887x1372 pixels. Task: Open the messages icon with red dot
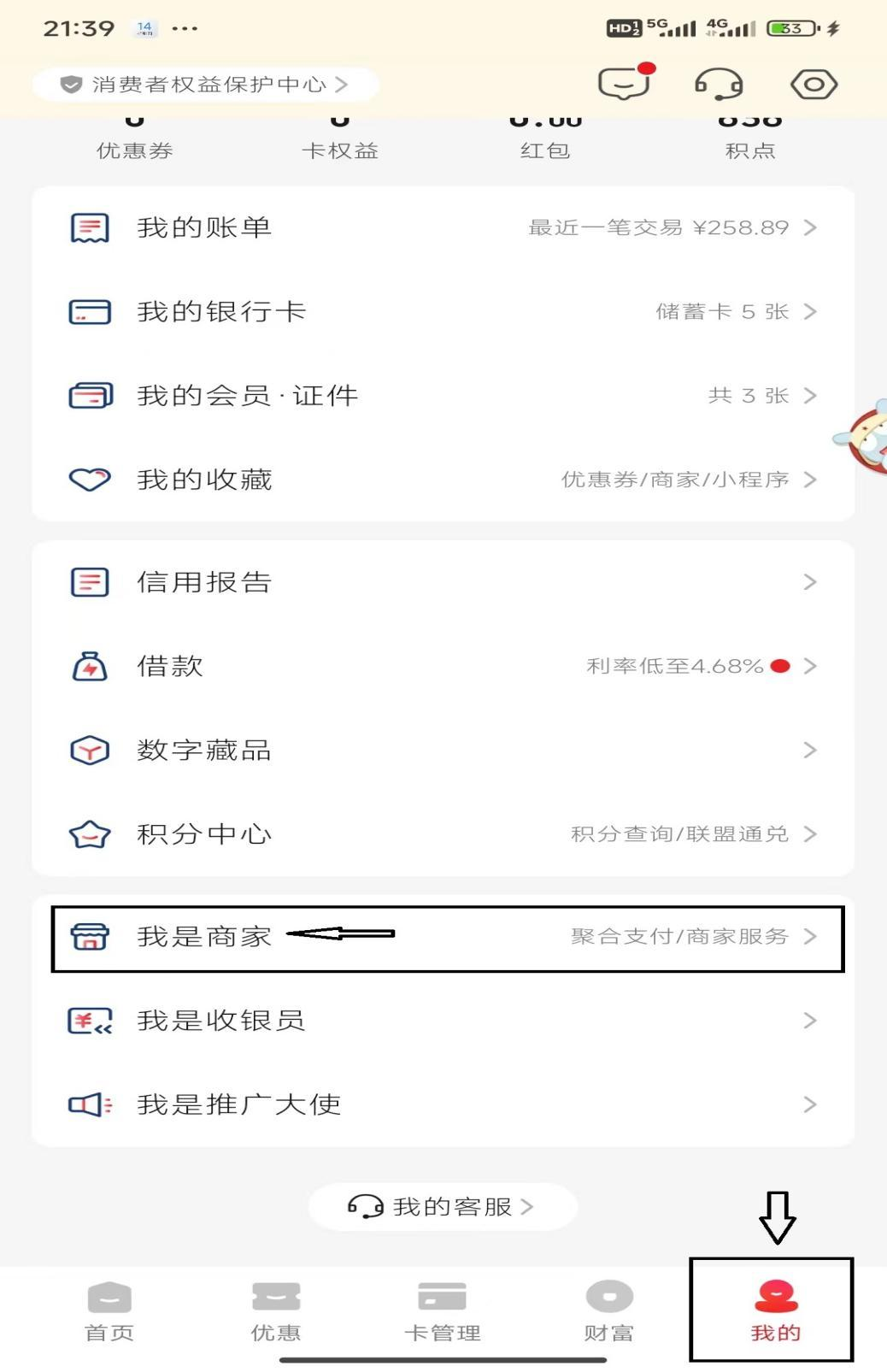tap(624, 84)
